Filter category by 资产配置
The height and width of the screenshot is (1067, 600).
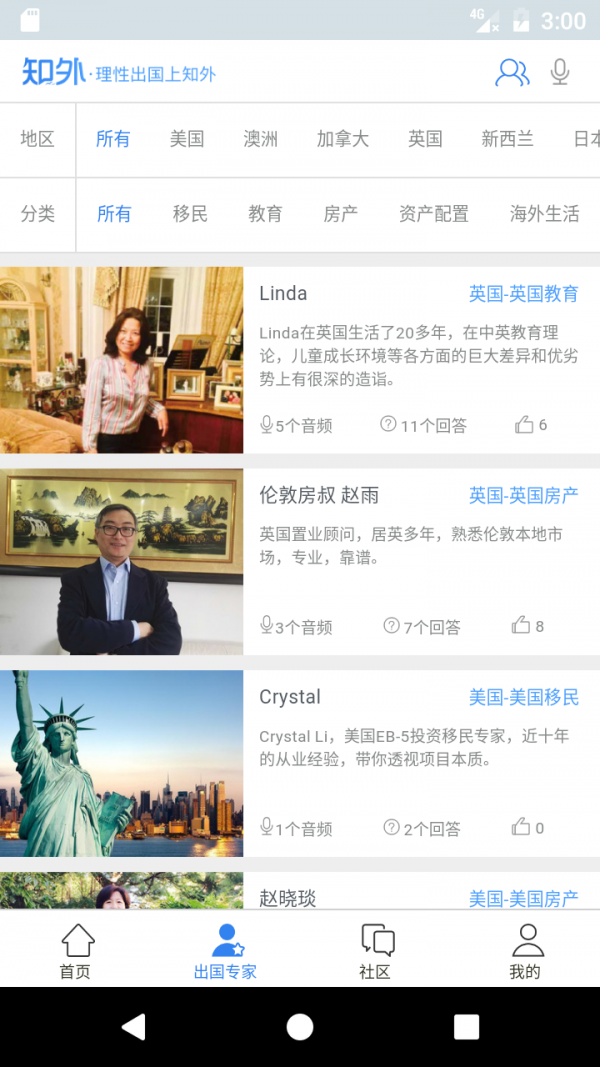434,213
